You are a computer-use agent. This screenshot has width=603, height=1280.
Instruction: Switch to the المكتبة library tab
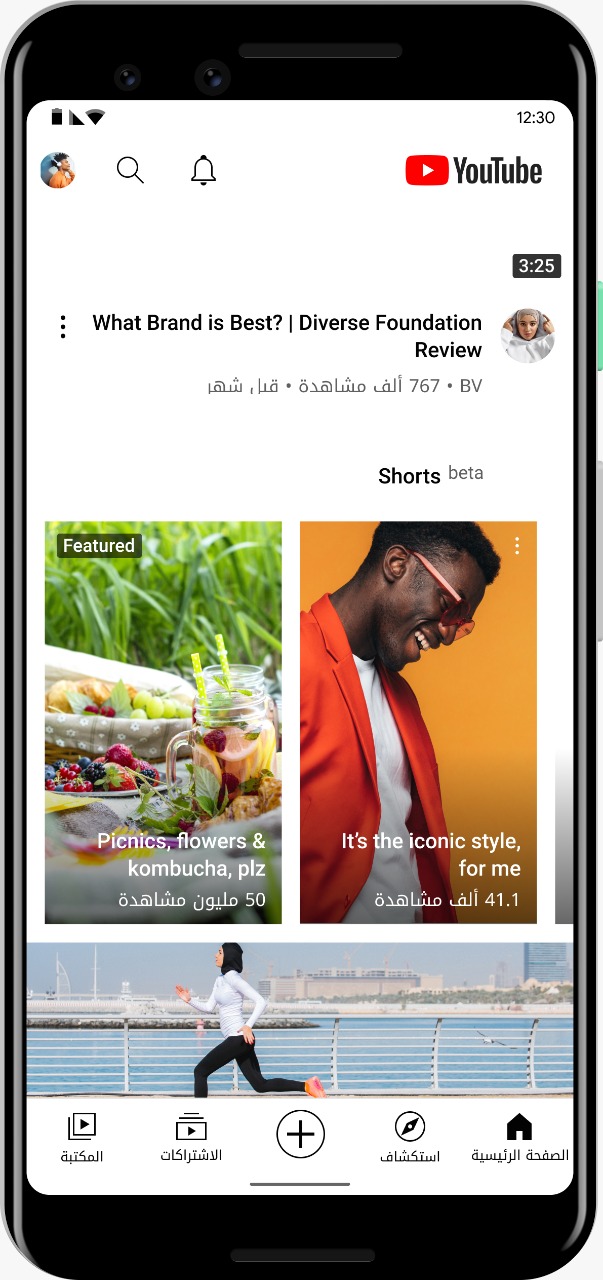82,1137
